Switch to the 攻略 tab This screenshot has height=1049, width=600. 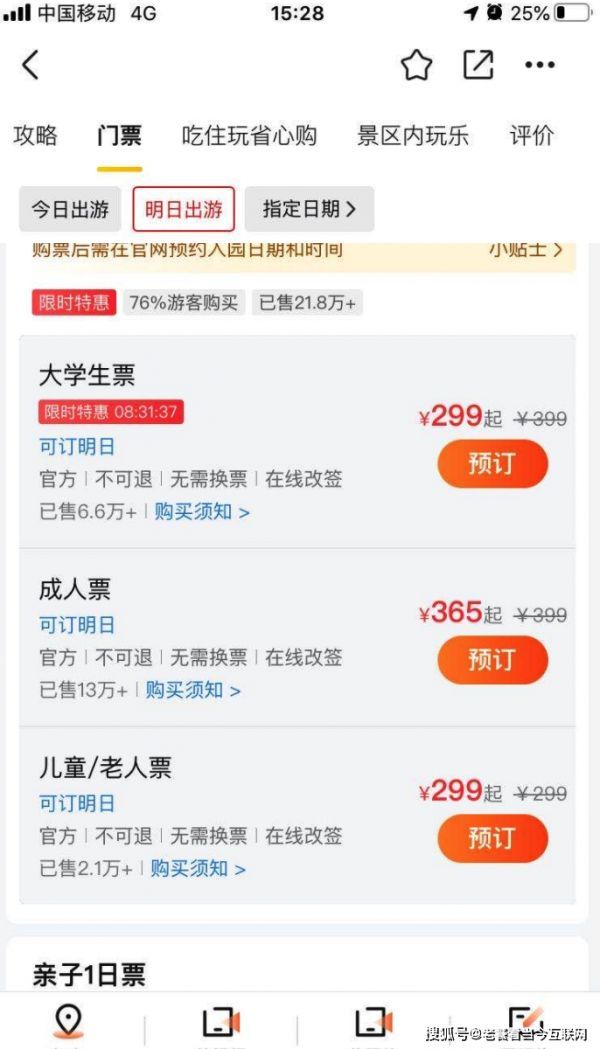click(x=35, y=135)
